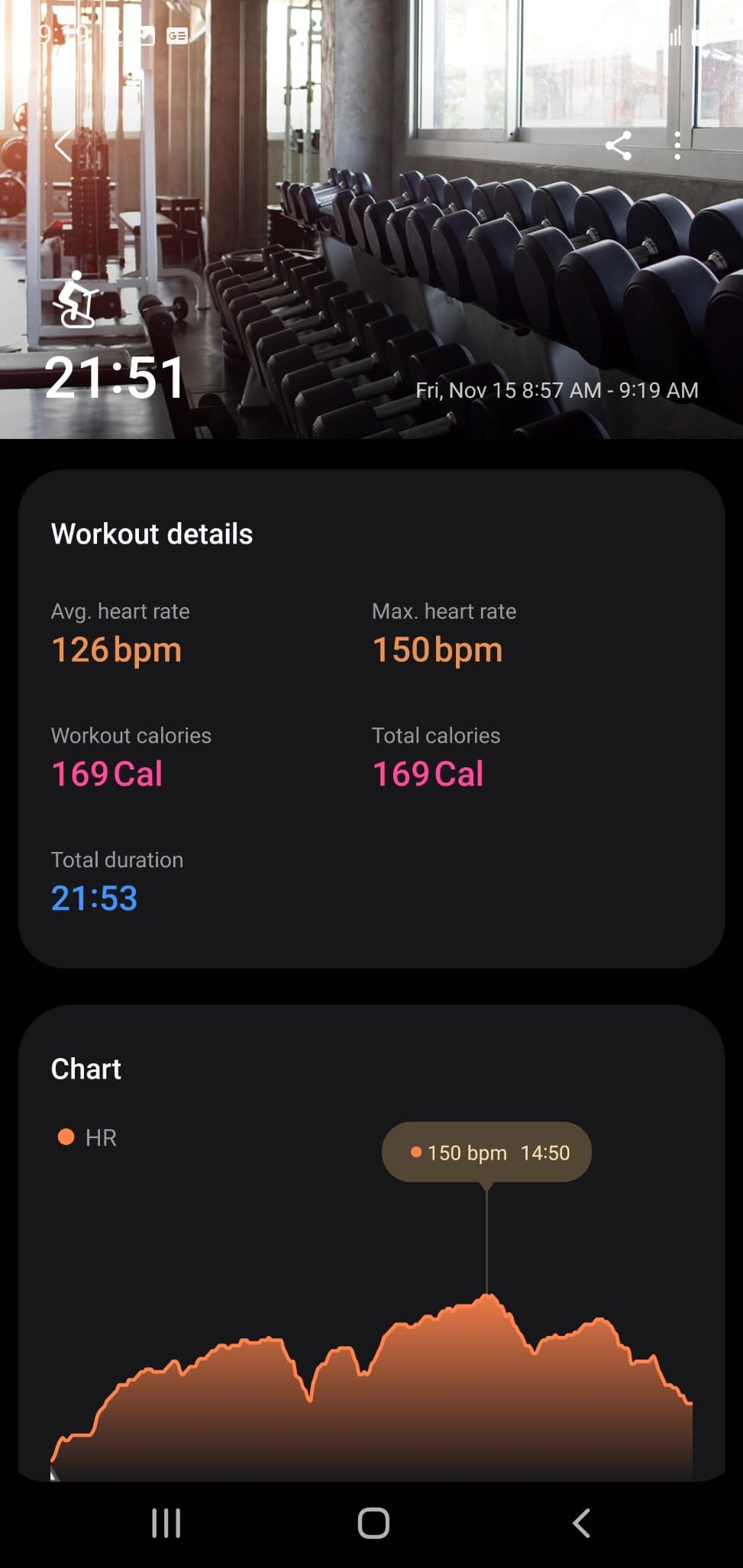The height and width of the screenshot is (1568, 743).
Task: Tap the system back button
Action: [581, 1523]
